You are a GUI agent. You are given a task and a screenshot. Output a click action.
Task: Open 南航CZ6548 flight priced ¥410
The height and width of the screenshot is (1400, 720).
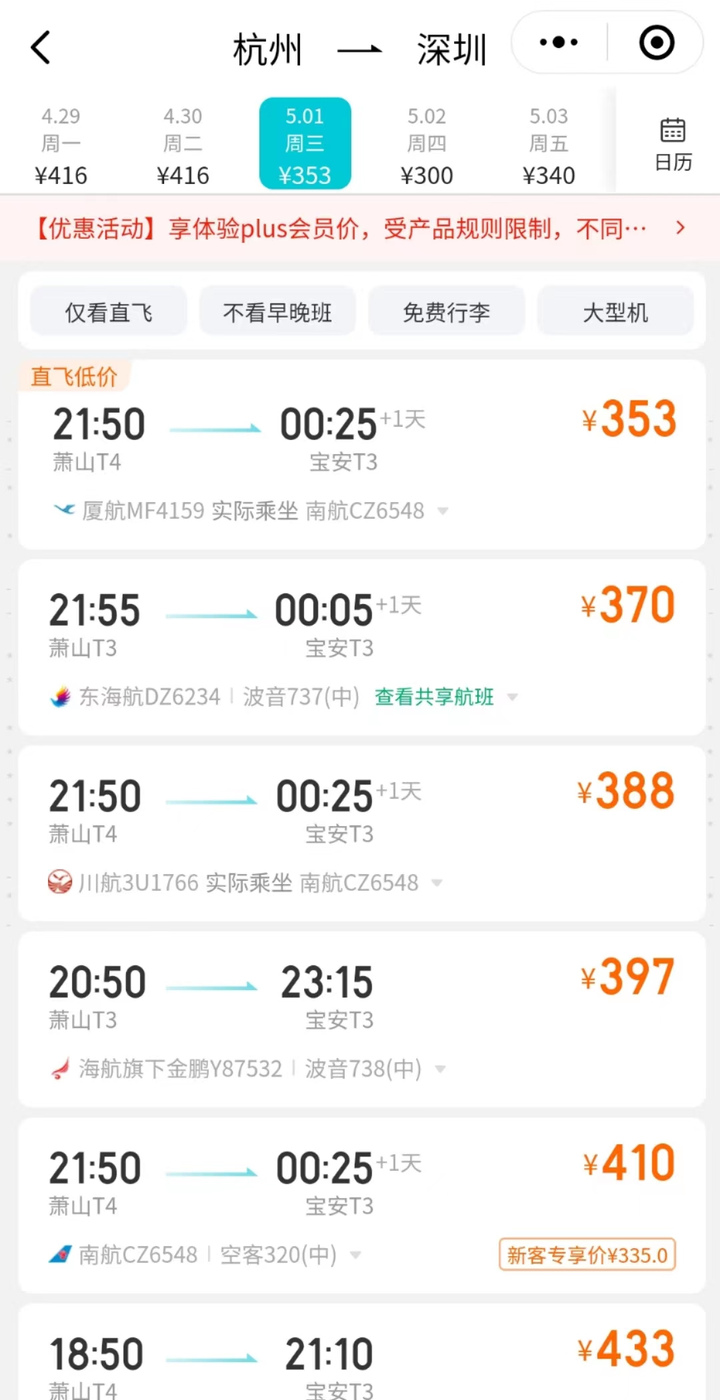click(x=362, y=1205)
